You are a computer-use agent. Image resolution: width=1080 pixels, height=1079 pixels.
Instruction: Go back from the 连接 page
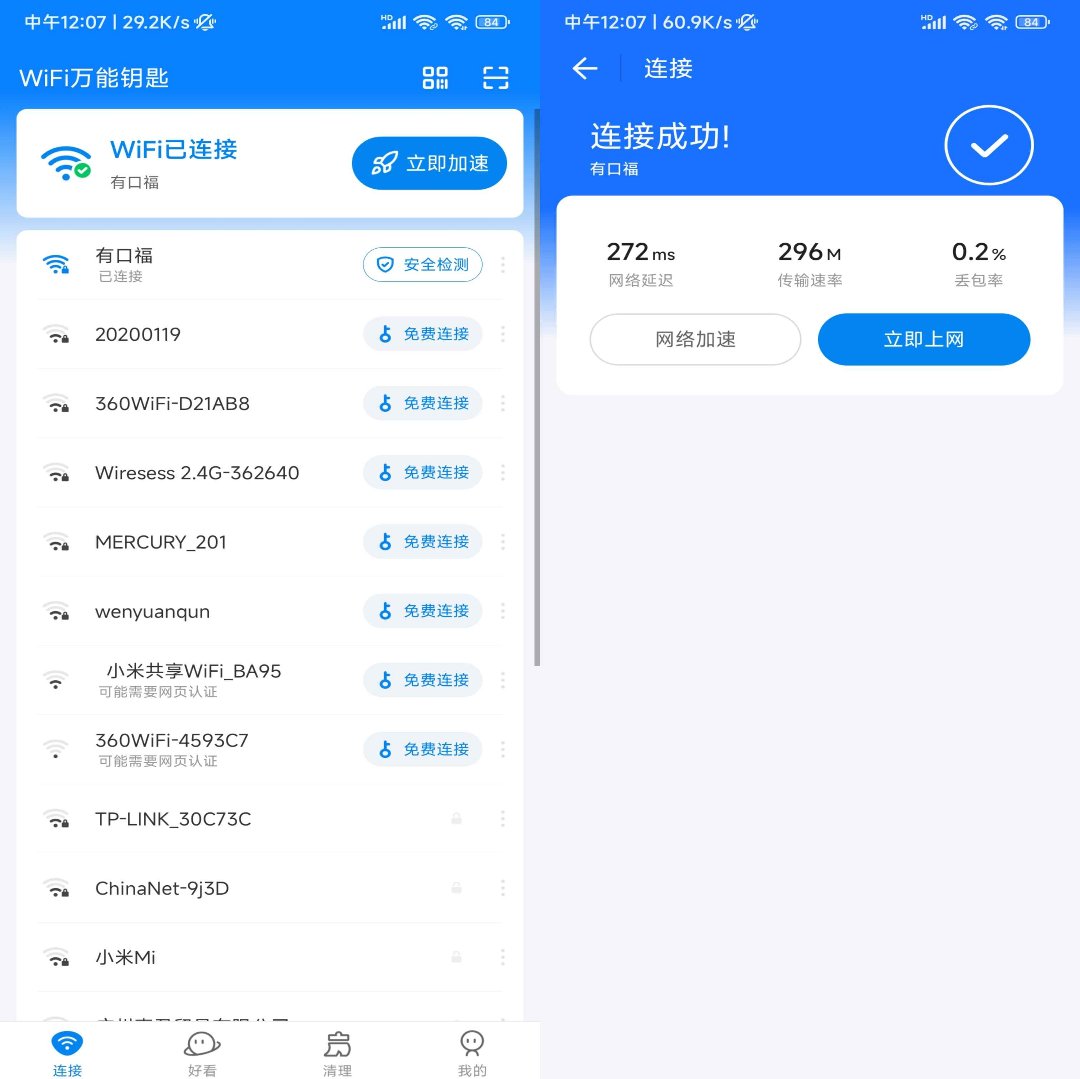pyautogui.click(x=585, y=68)
